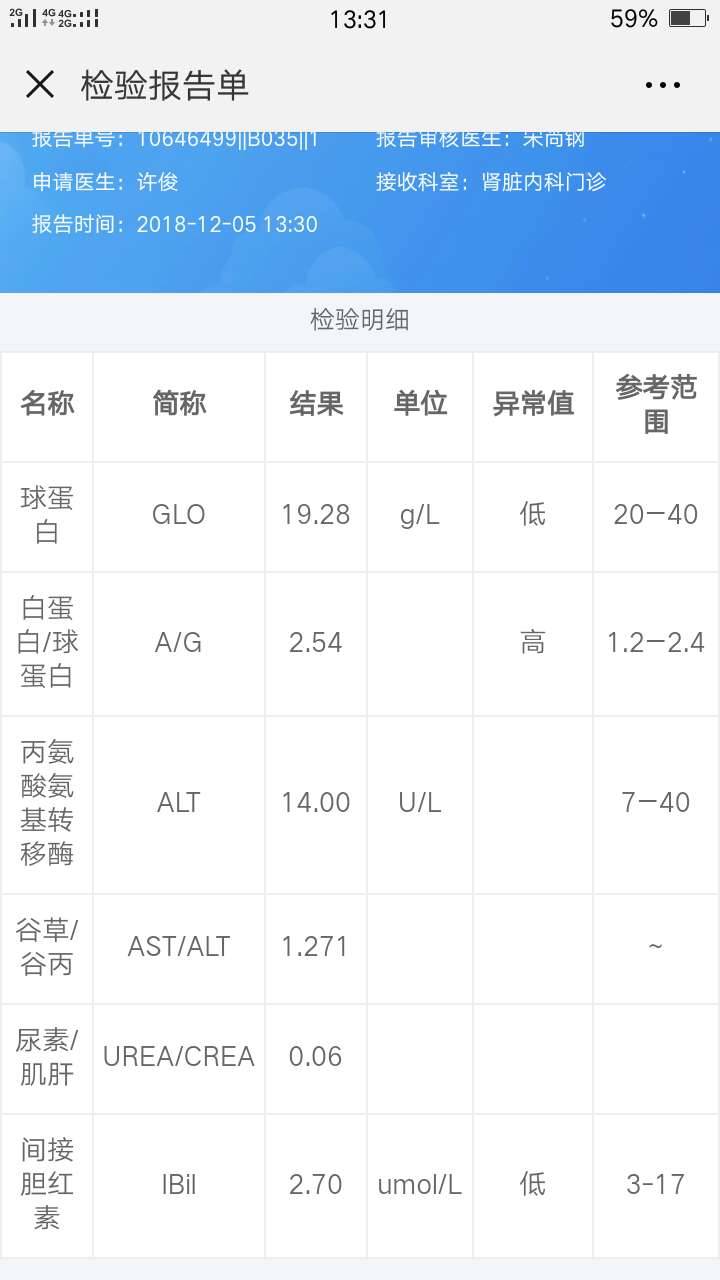Select the GLO row abbreviation

[178, 516]
